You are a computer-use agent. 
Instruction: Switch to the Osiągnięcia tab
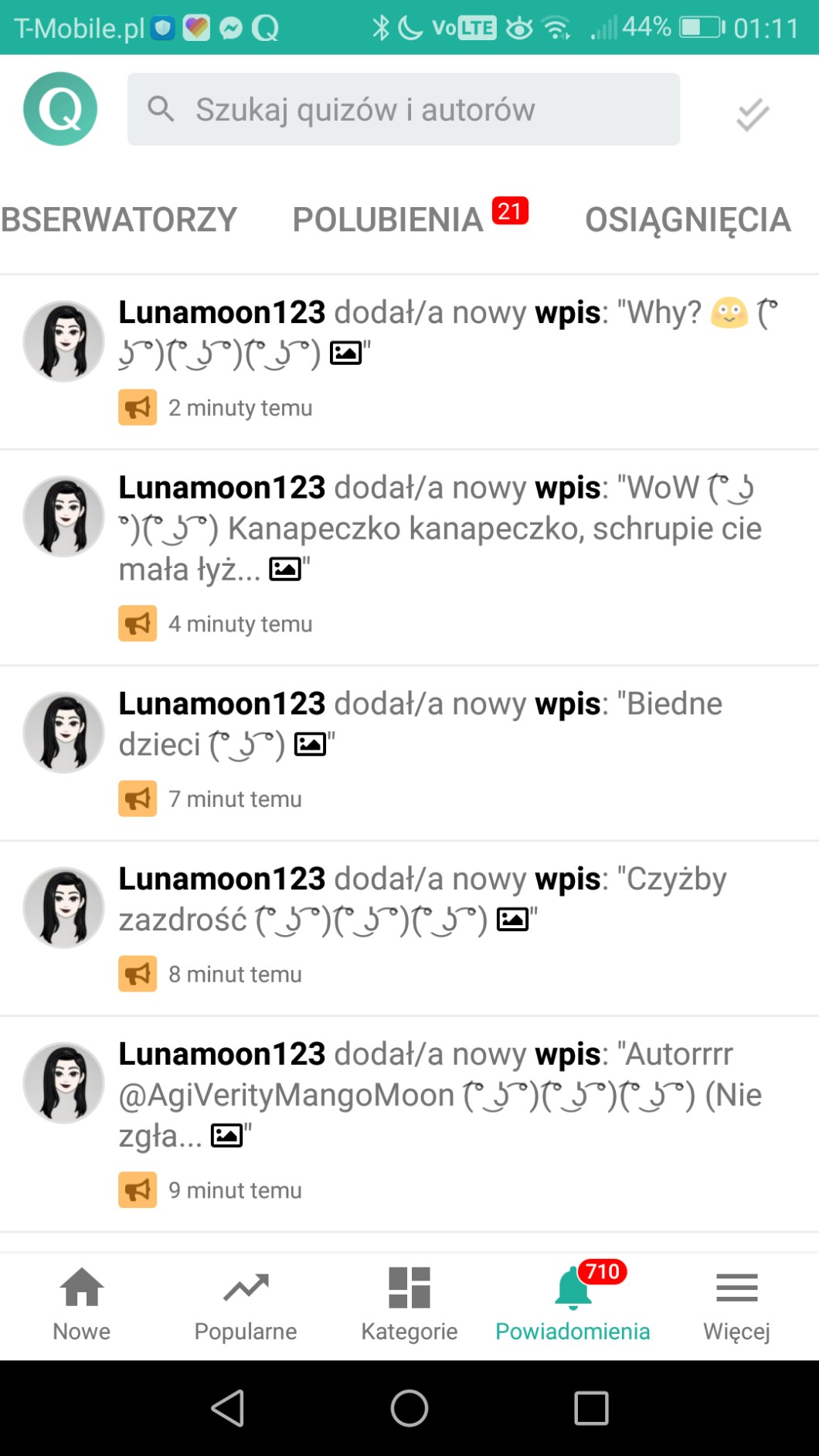[687, 219]
